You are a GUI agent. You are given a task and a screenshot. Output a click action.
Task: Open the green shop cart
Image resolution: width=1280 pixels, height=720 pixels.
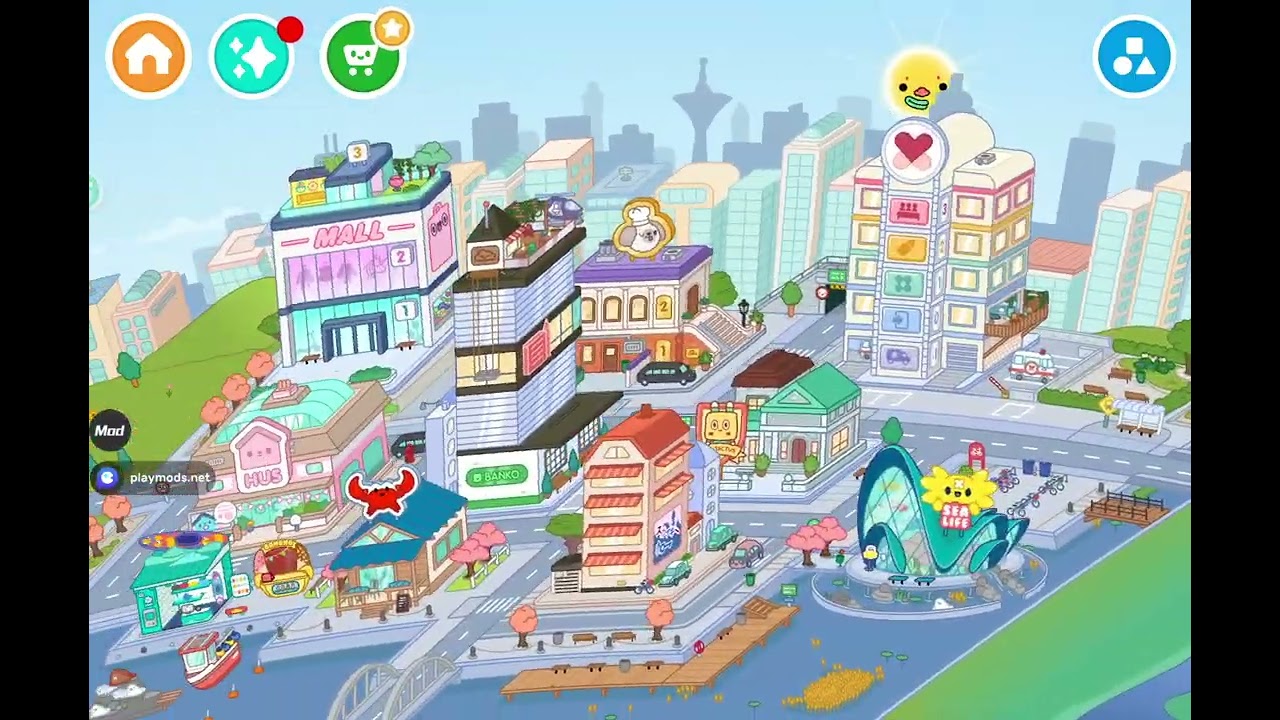(x=362, y=56)
